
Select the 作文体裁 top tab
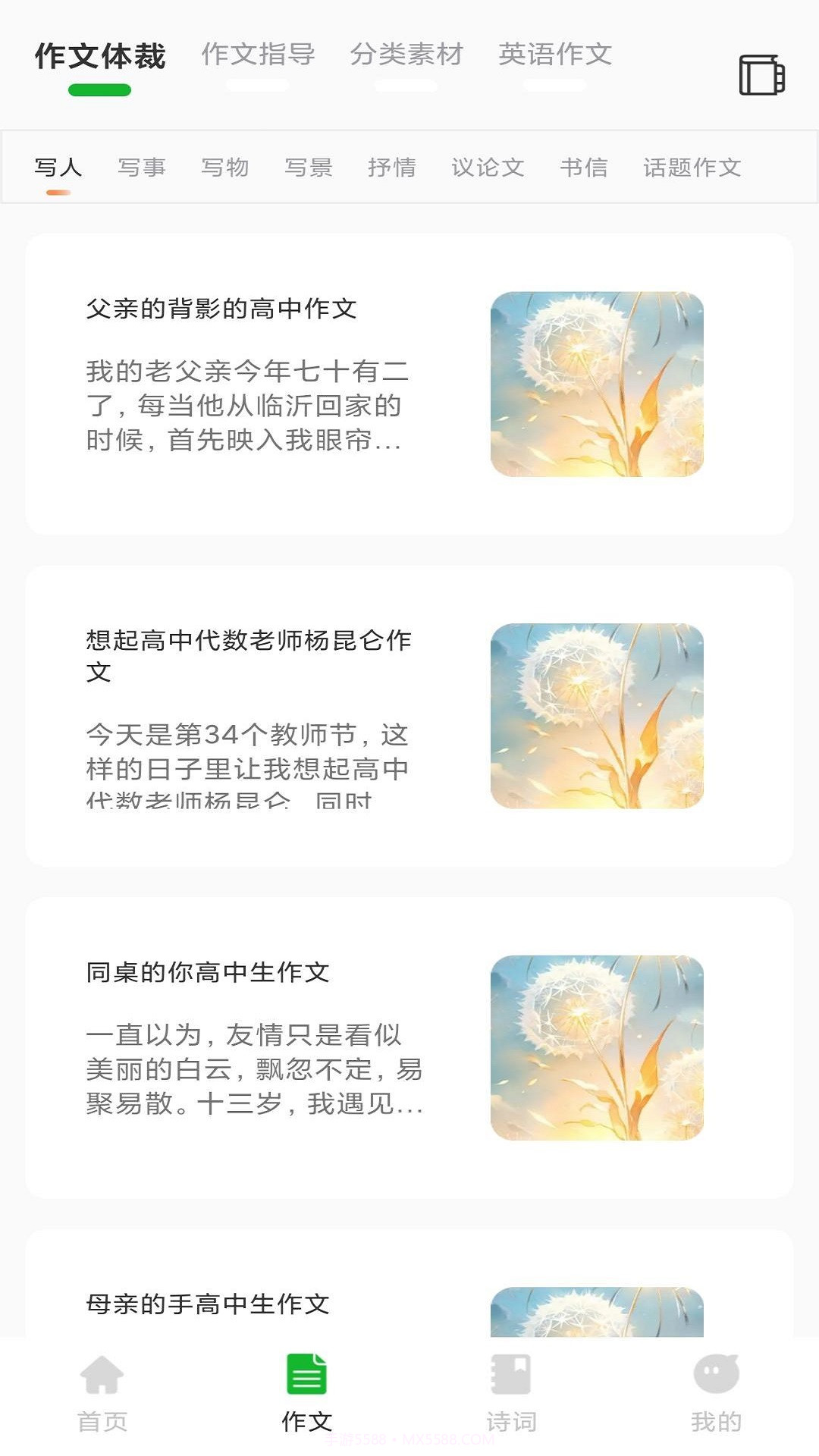coord(100,57)
